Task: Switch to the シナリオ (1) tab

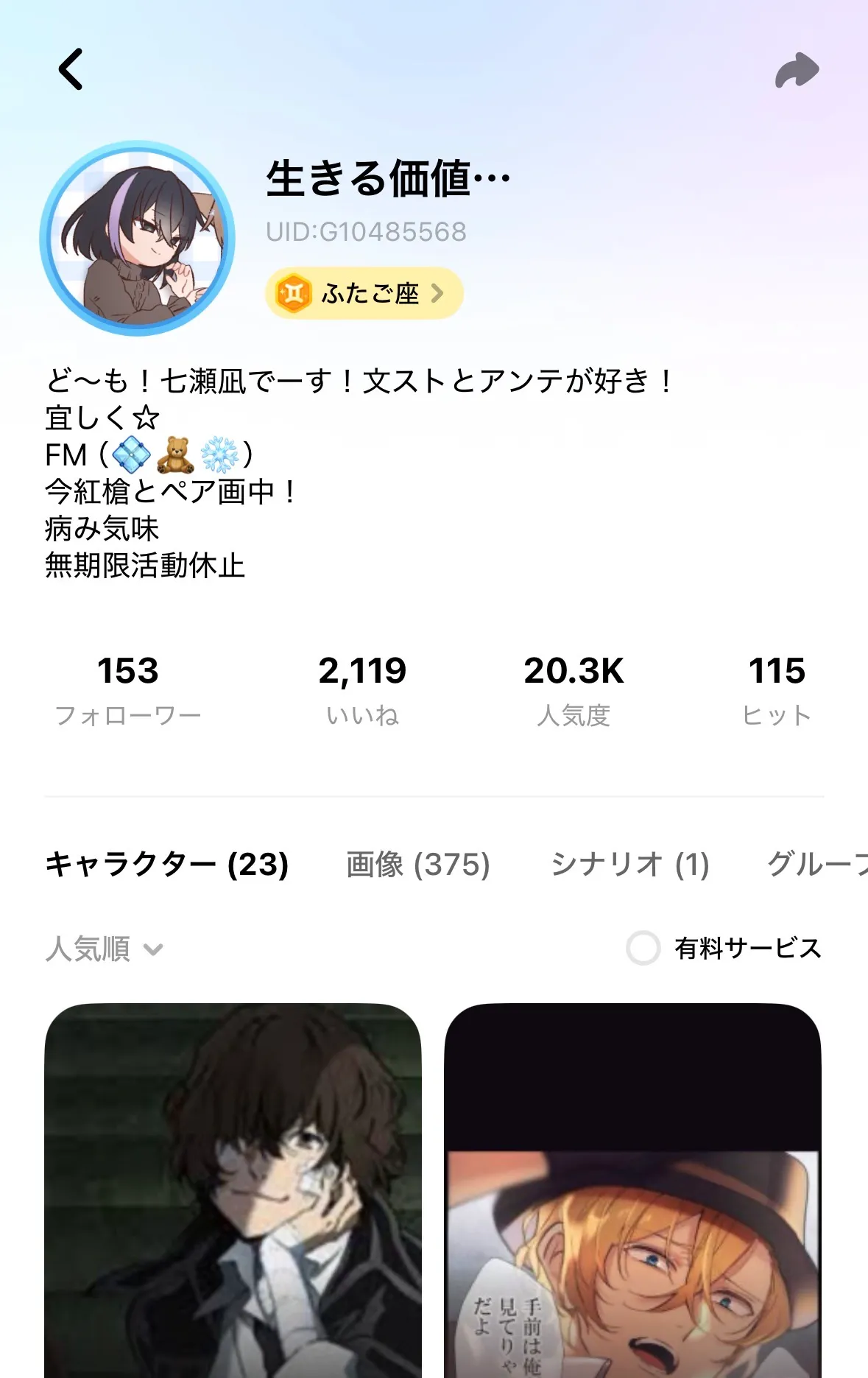Action: pyautogui.click(x=629, y=864)
